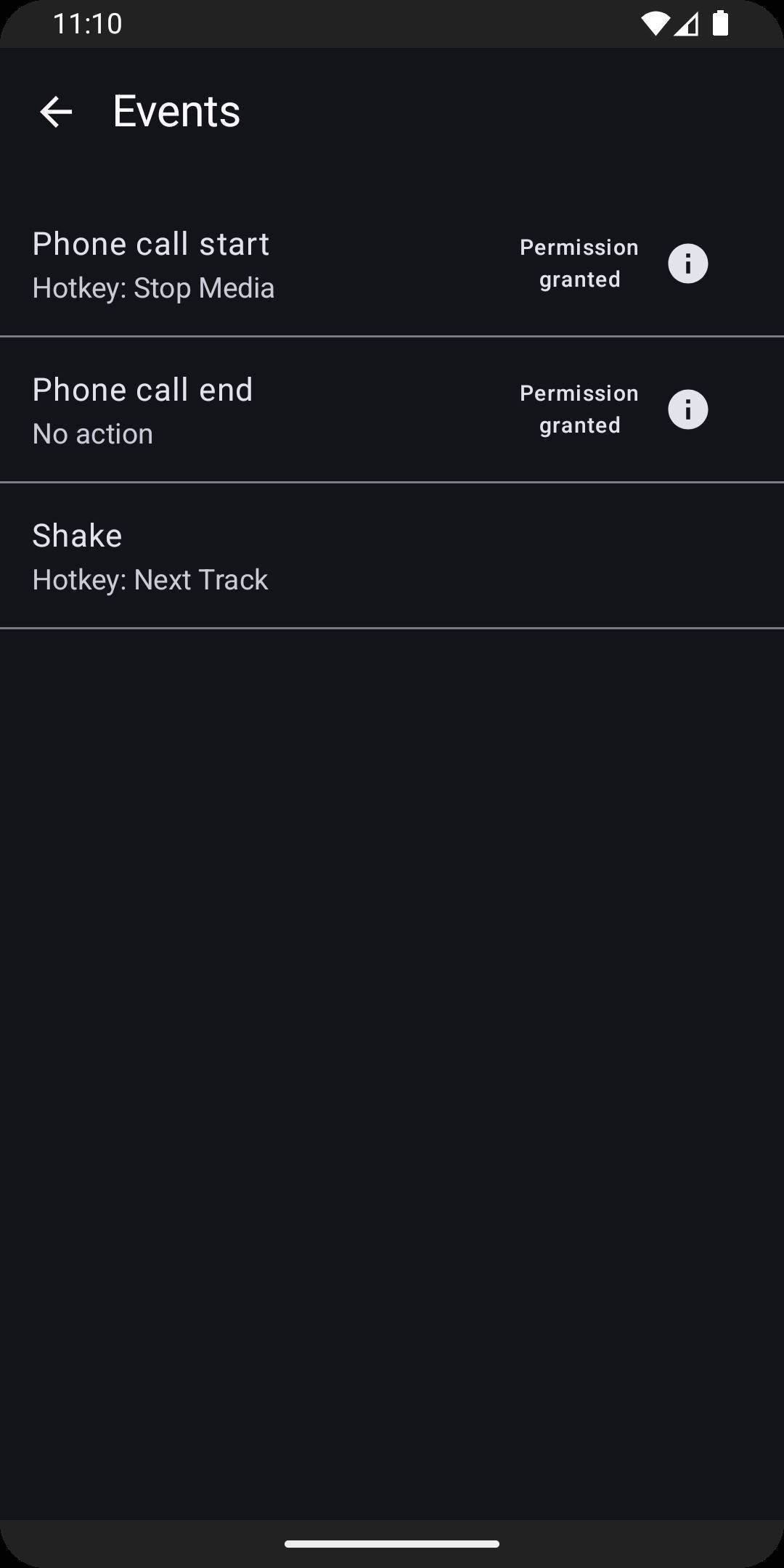Click Permission granted for Phone call end
This screenshot has width=784, height=1568.
[579, 409]
